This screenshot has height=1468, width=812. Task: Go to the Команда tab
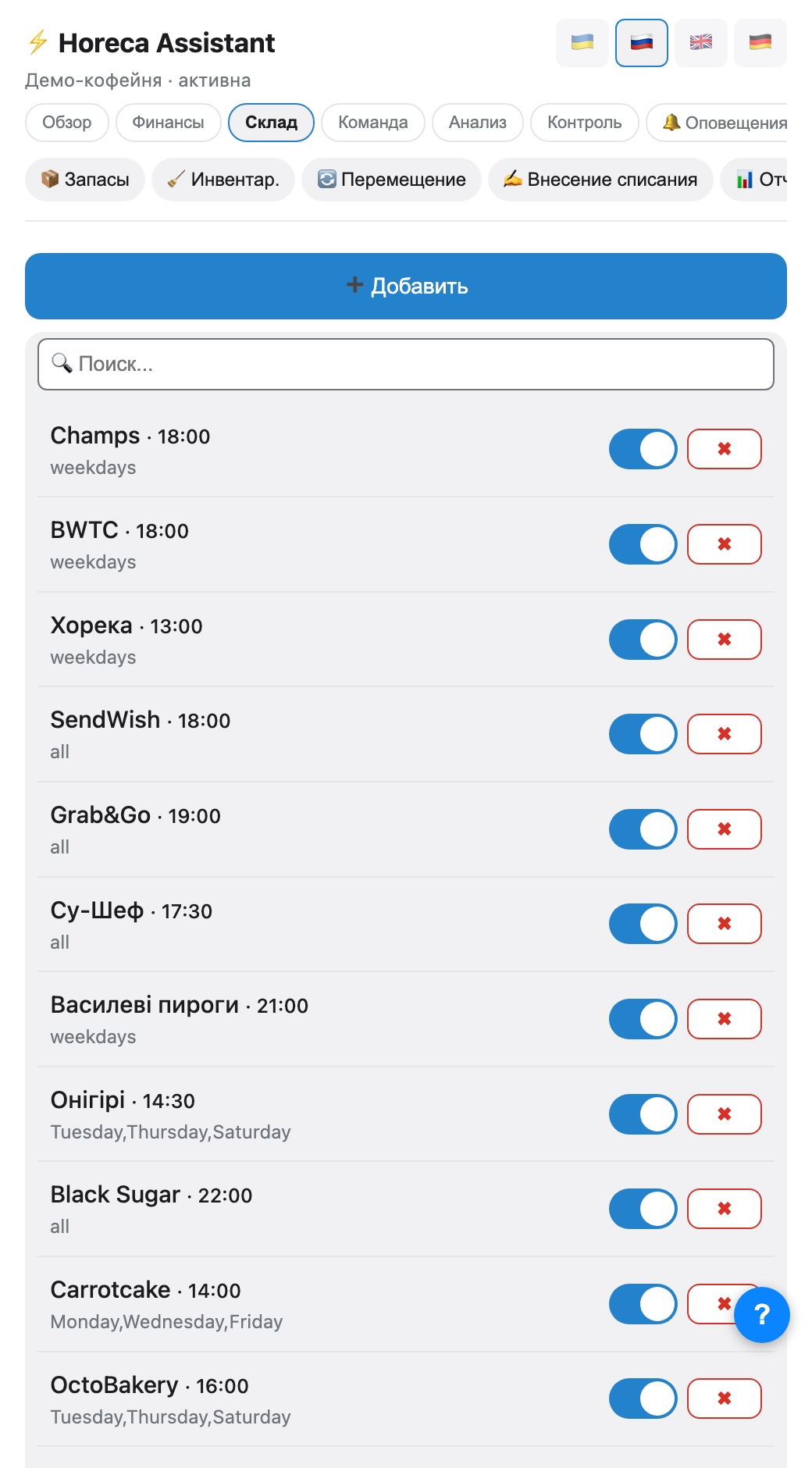tap(373, 123)
